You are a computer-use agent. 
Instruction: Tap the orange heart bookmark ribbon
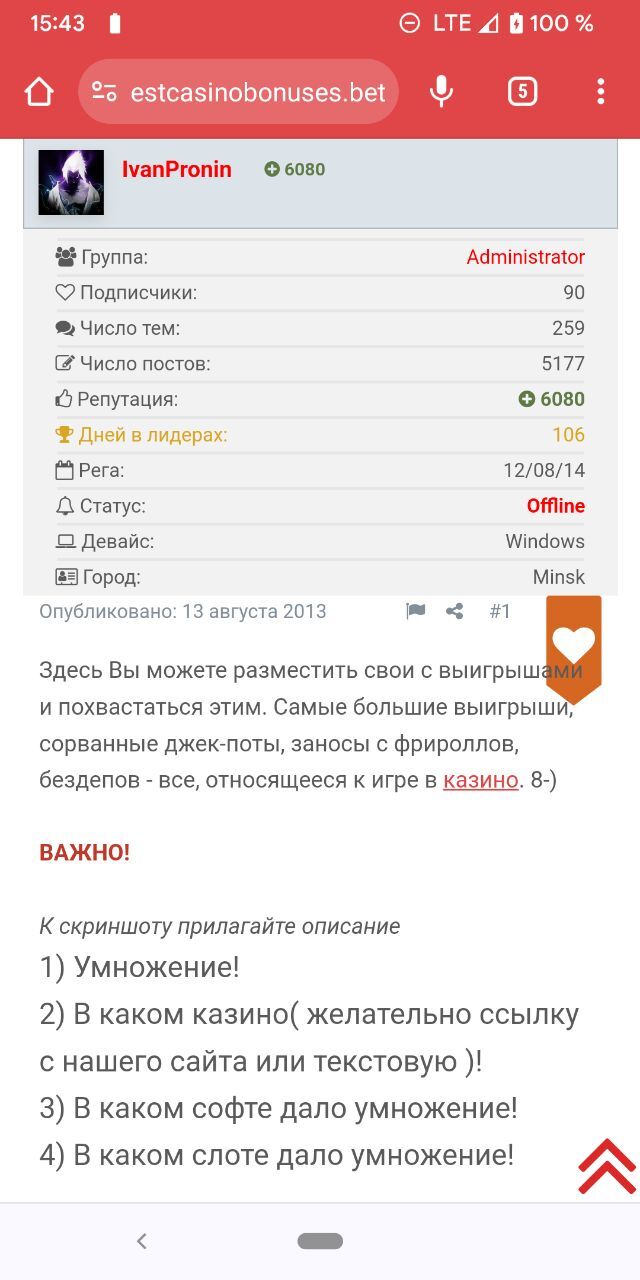coord(573,646)
